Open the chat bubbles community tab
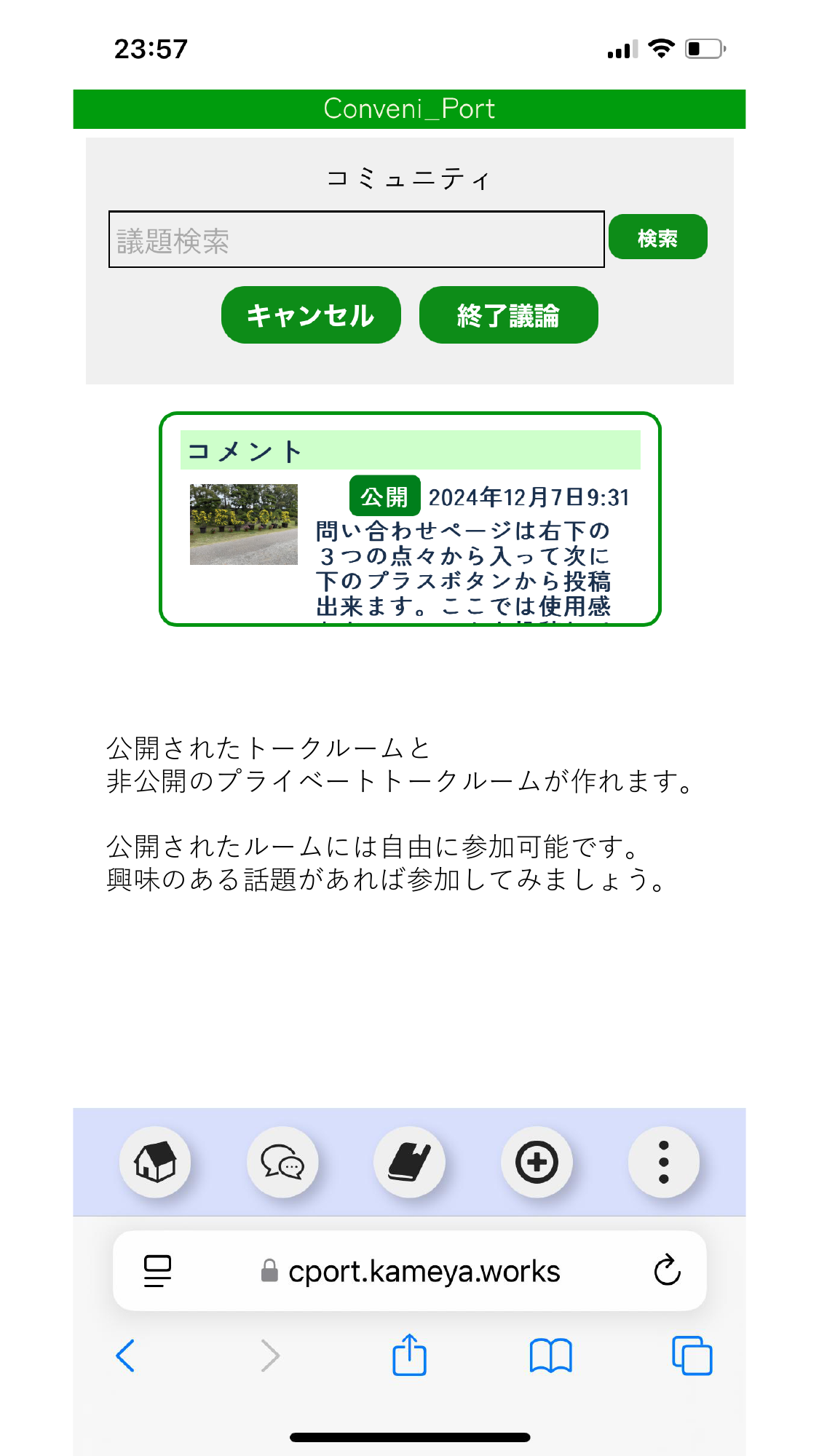 [282, 1162]
